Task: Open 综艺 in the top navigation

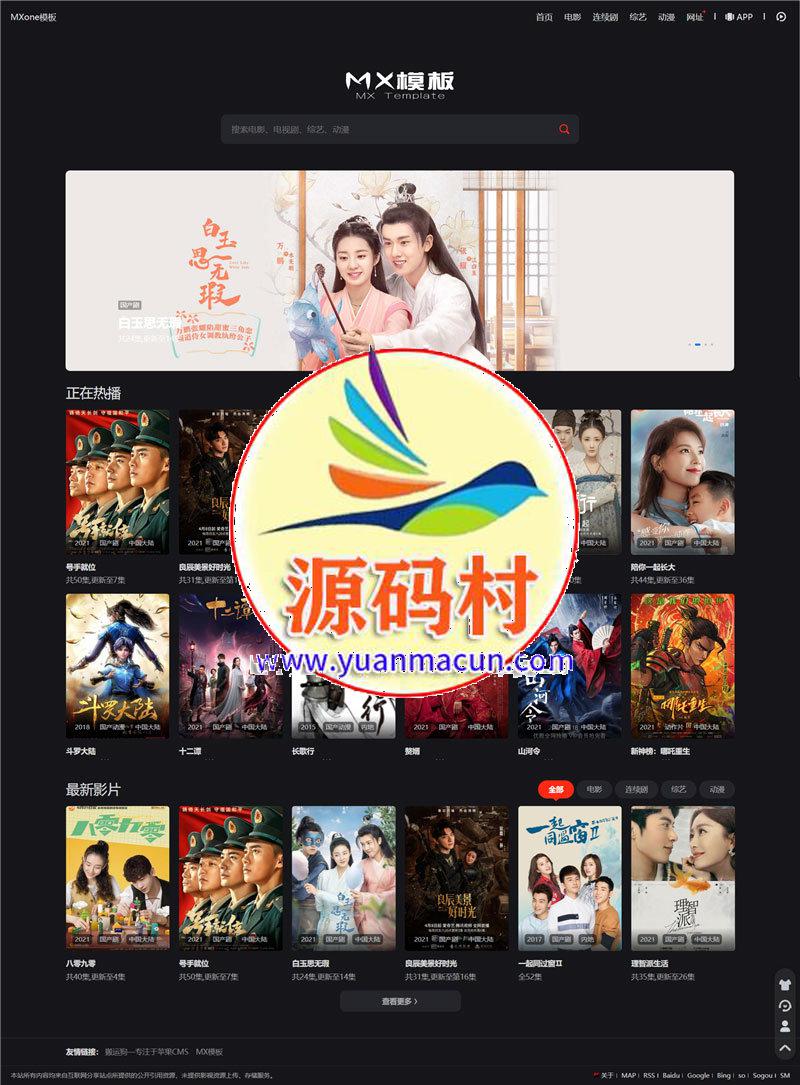Action: point(638,17)
